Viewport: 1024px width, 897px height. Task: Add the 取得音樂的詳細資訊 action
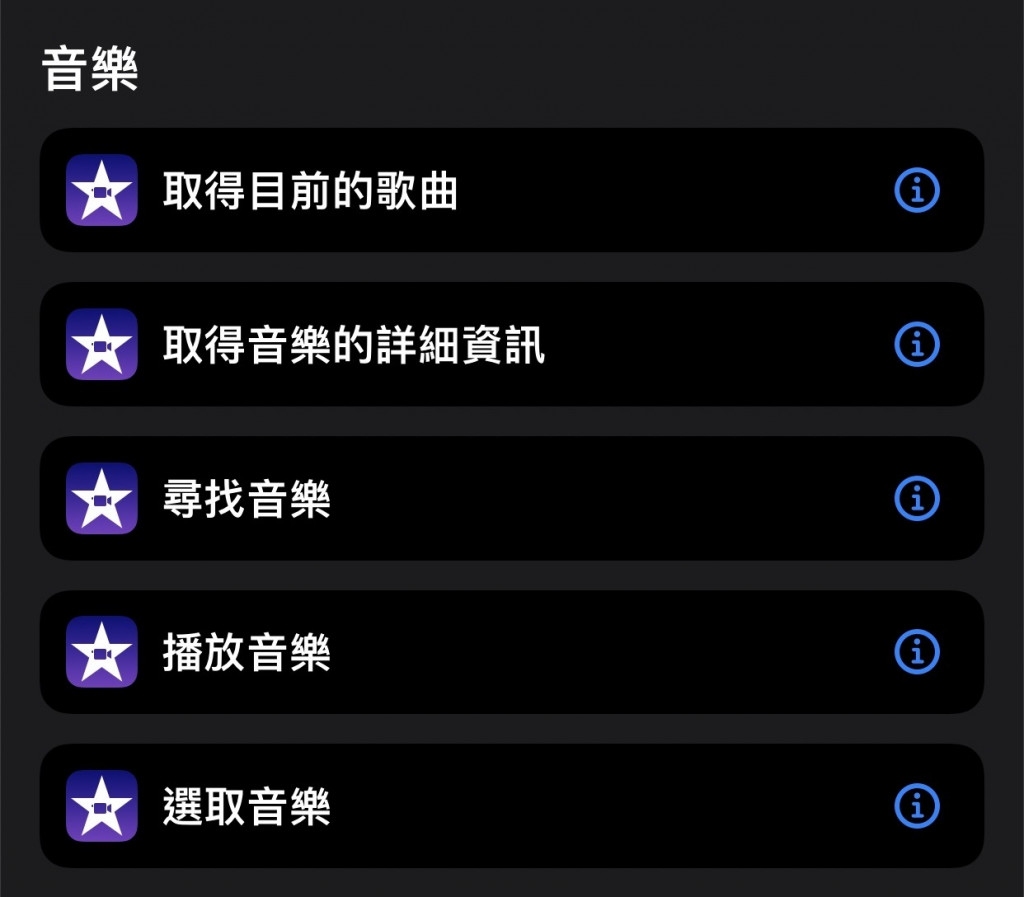(x=400, y=344)
